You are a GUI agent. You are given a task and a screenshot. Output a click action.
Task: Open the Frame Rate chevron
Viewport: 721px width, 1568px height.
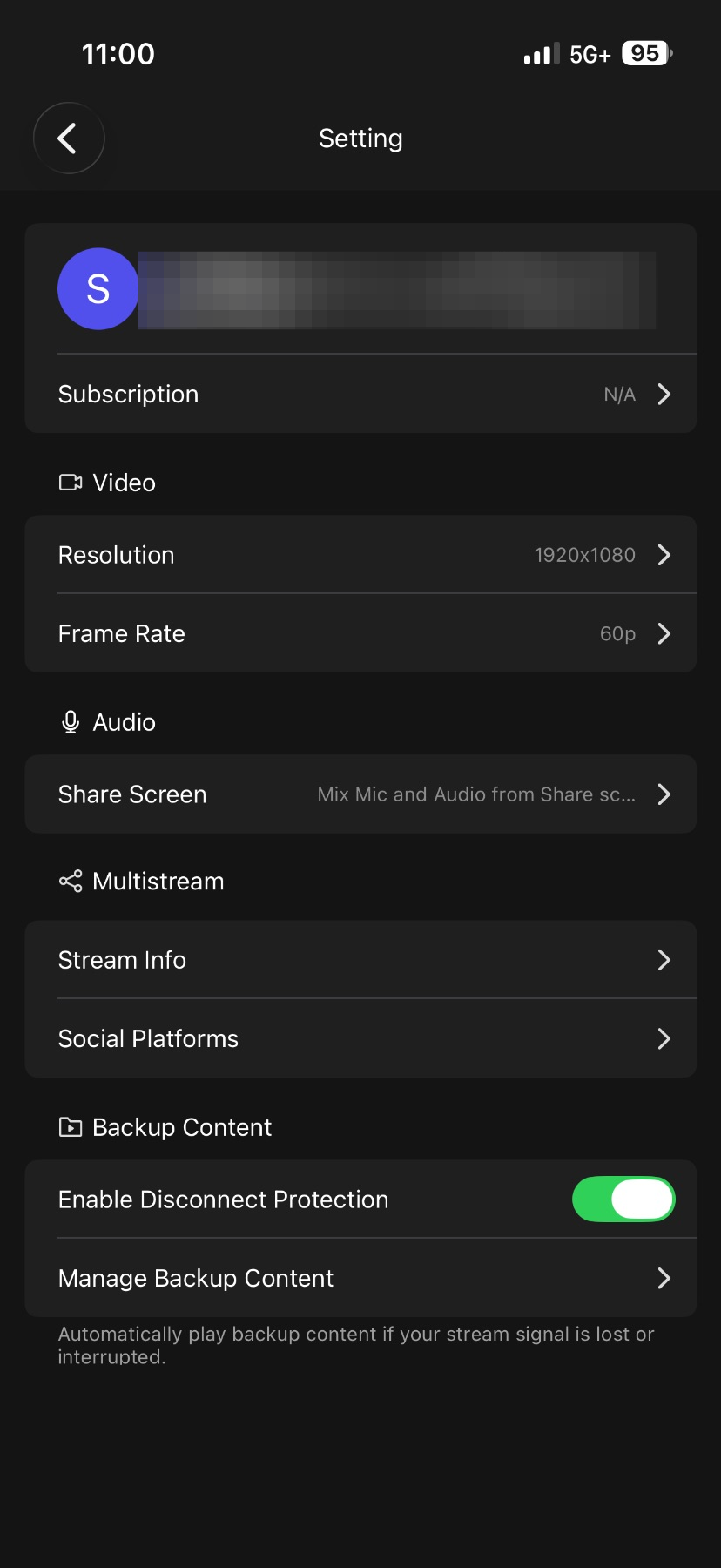664,633
